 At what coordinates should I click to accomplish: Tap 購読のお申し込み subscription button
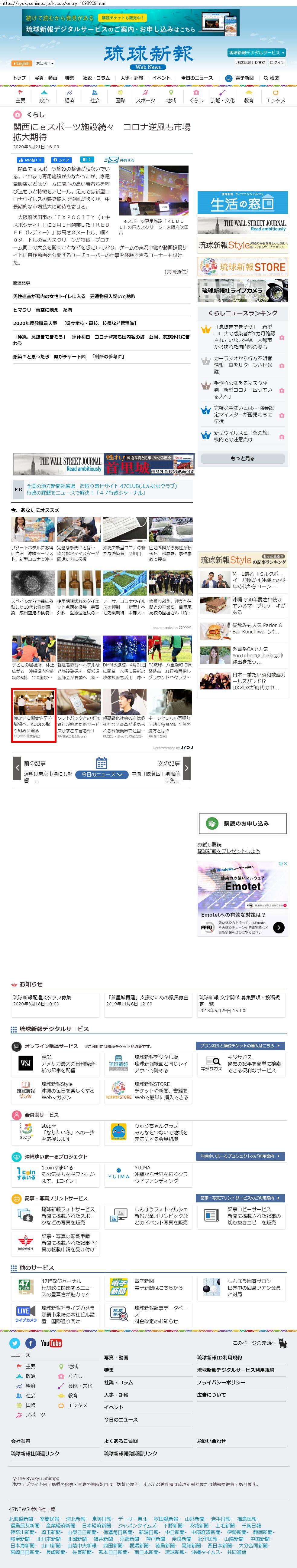(242, 823)
